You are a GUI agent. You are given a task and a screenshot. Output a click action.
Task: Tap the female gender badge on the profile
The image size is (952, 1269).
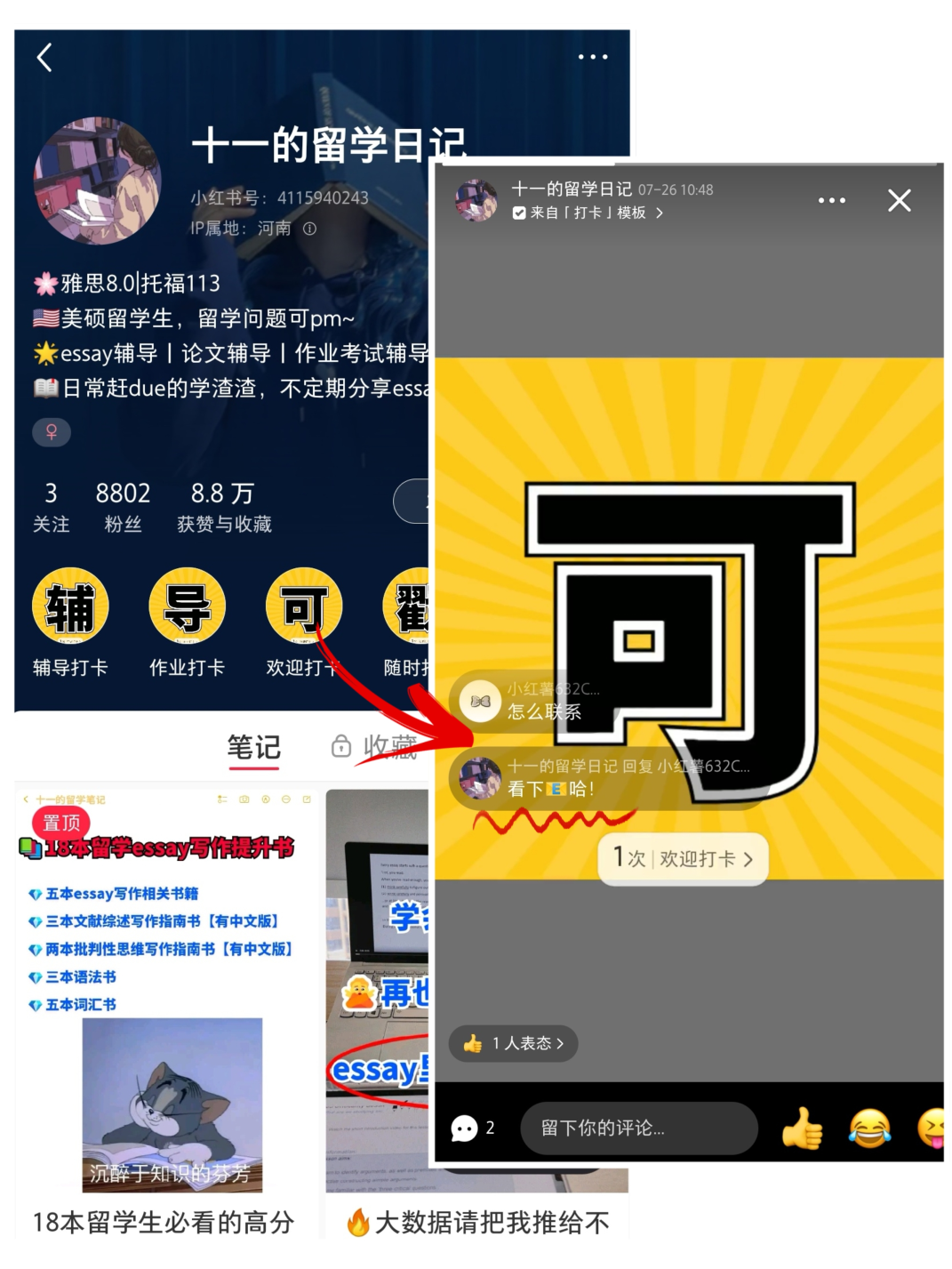coord(52,432)
